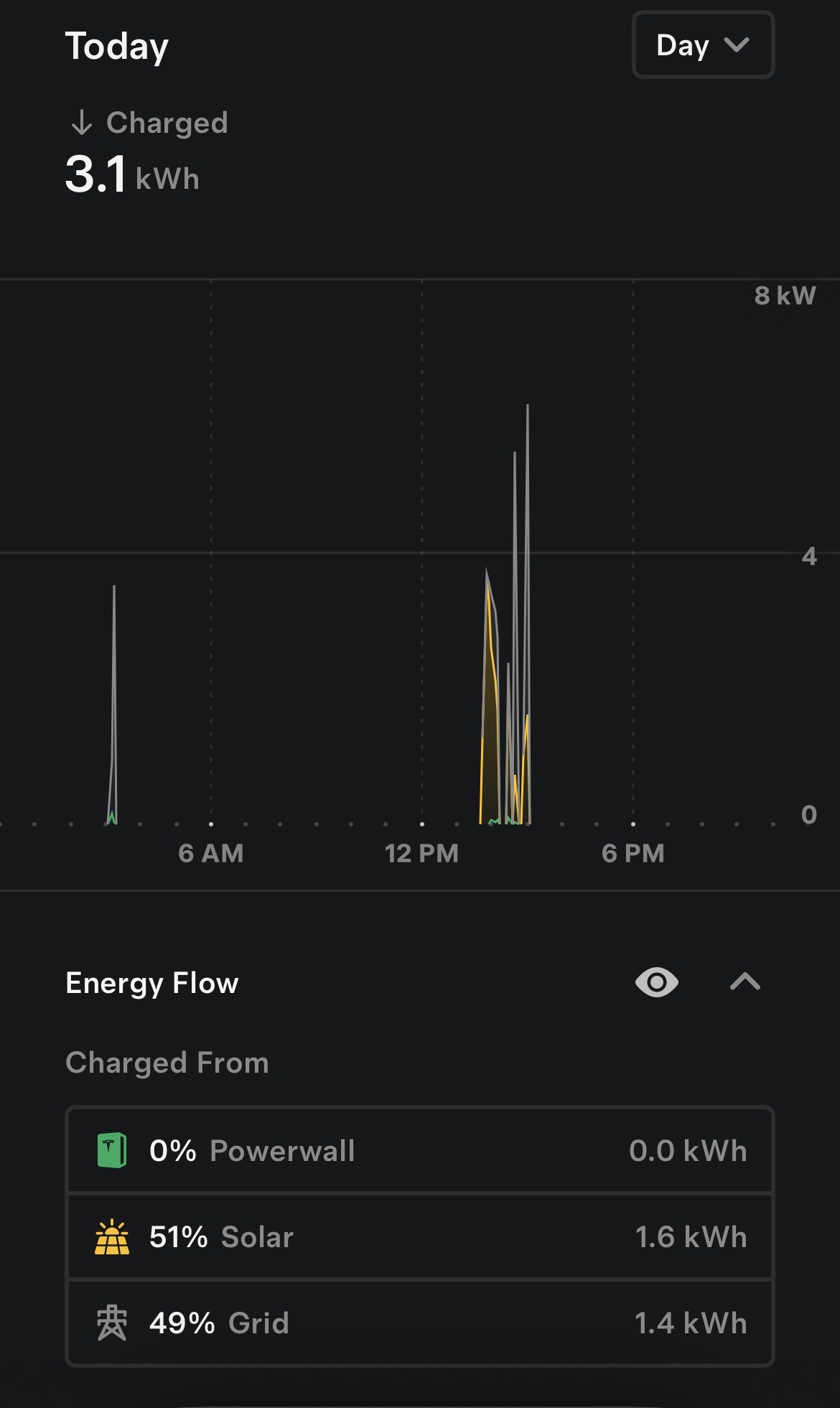Select the Powerwall charged-from row
The height and width of the screenshot is (1408, 840).
420,1150
